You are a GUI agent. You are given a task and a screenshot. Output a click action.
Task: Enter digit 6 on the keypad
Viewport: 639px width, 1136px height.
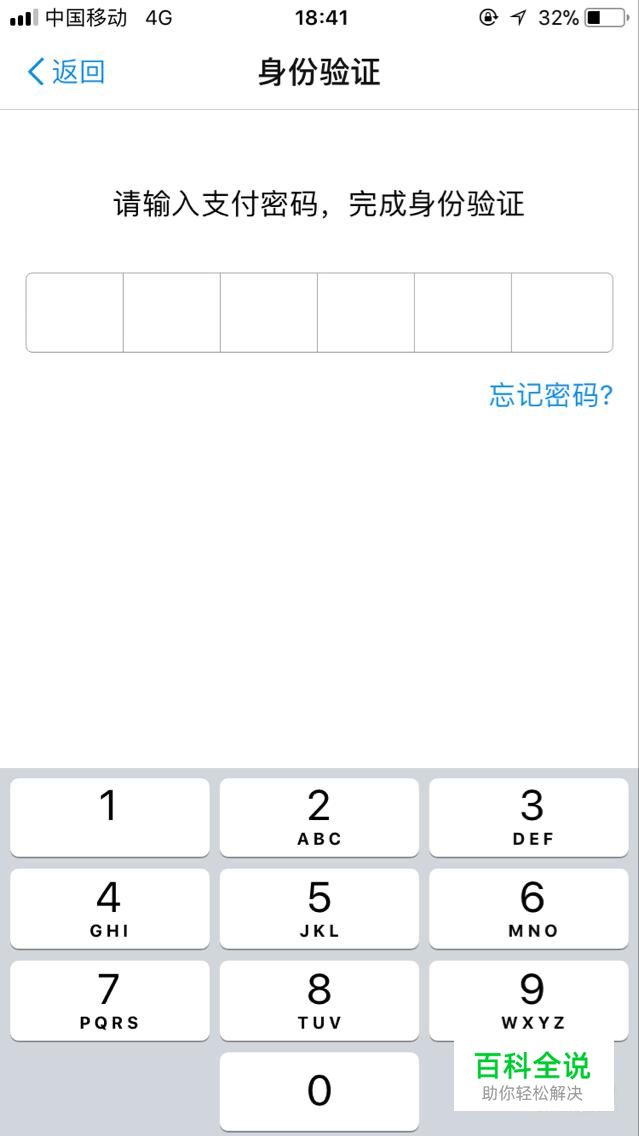[x=530, y=908]
